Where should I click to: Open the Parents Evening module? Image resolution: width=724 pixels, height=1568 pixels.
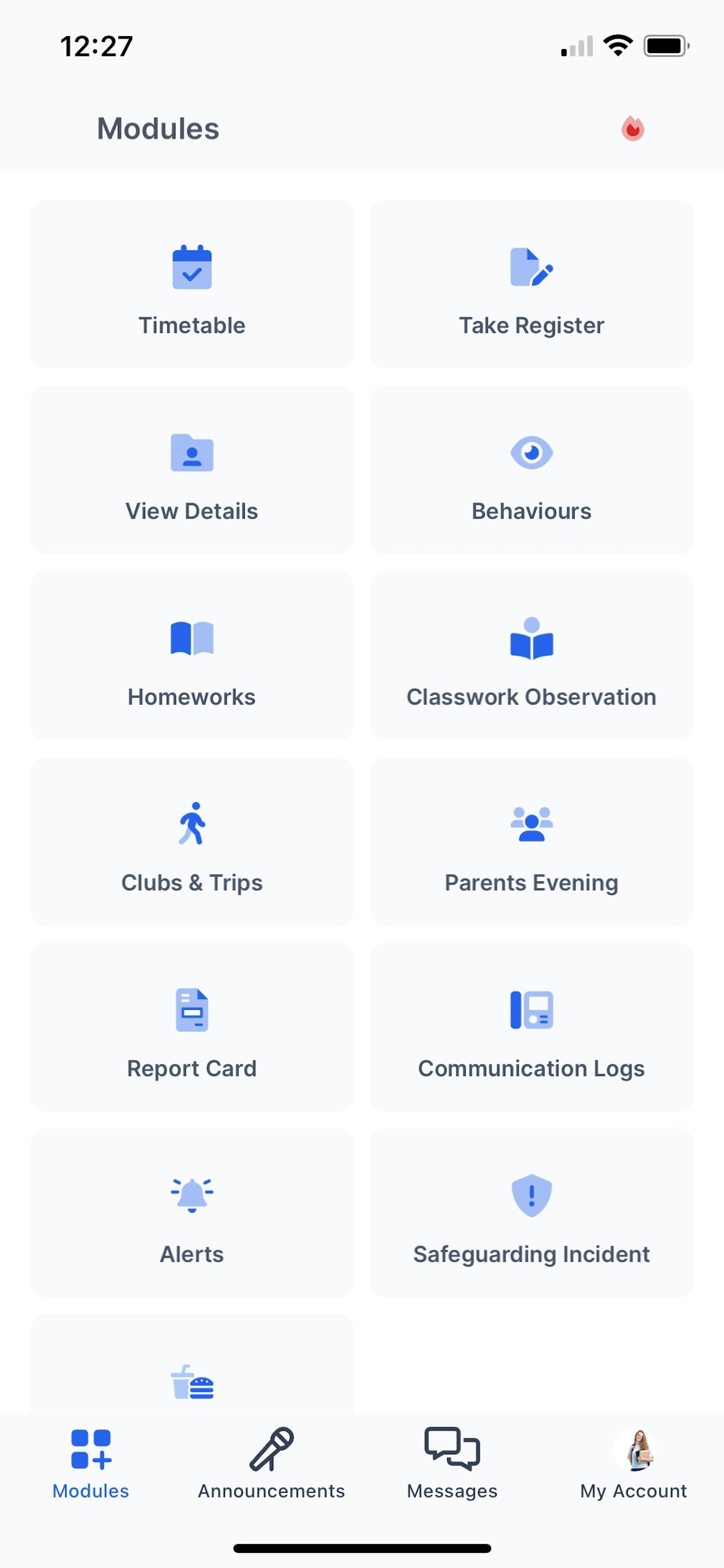click(x=530, y=841)
